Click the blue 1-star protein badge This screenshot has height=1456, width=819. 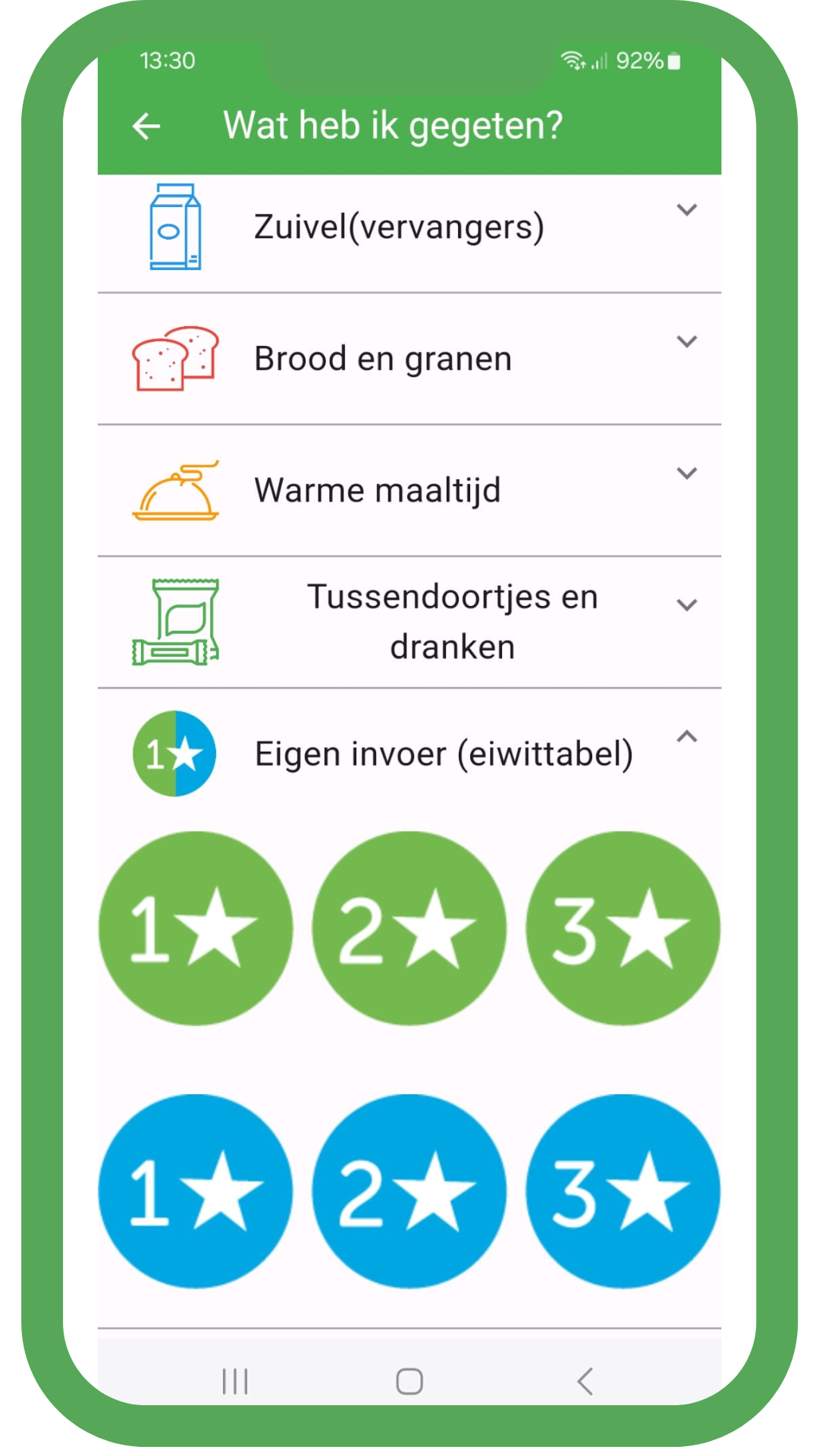coord(196,1191)
